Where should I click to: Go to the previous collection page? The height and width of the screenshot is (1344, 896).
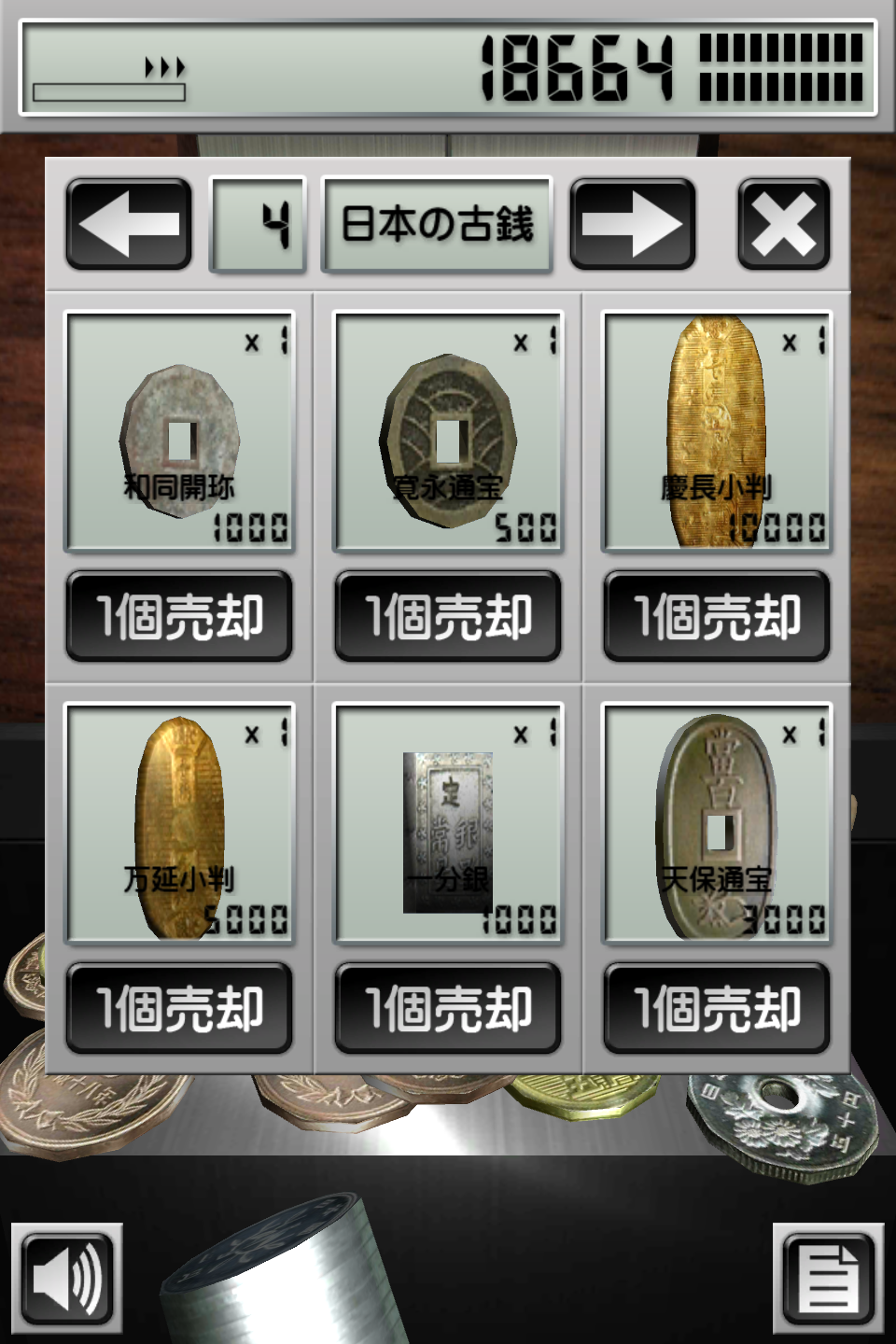pos(129,225)
